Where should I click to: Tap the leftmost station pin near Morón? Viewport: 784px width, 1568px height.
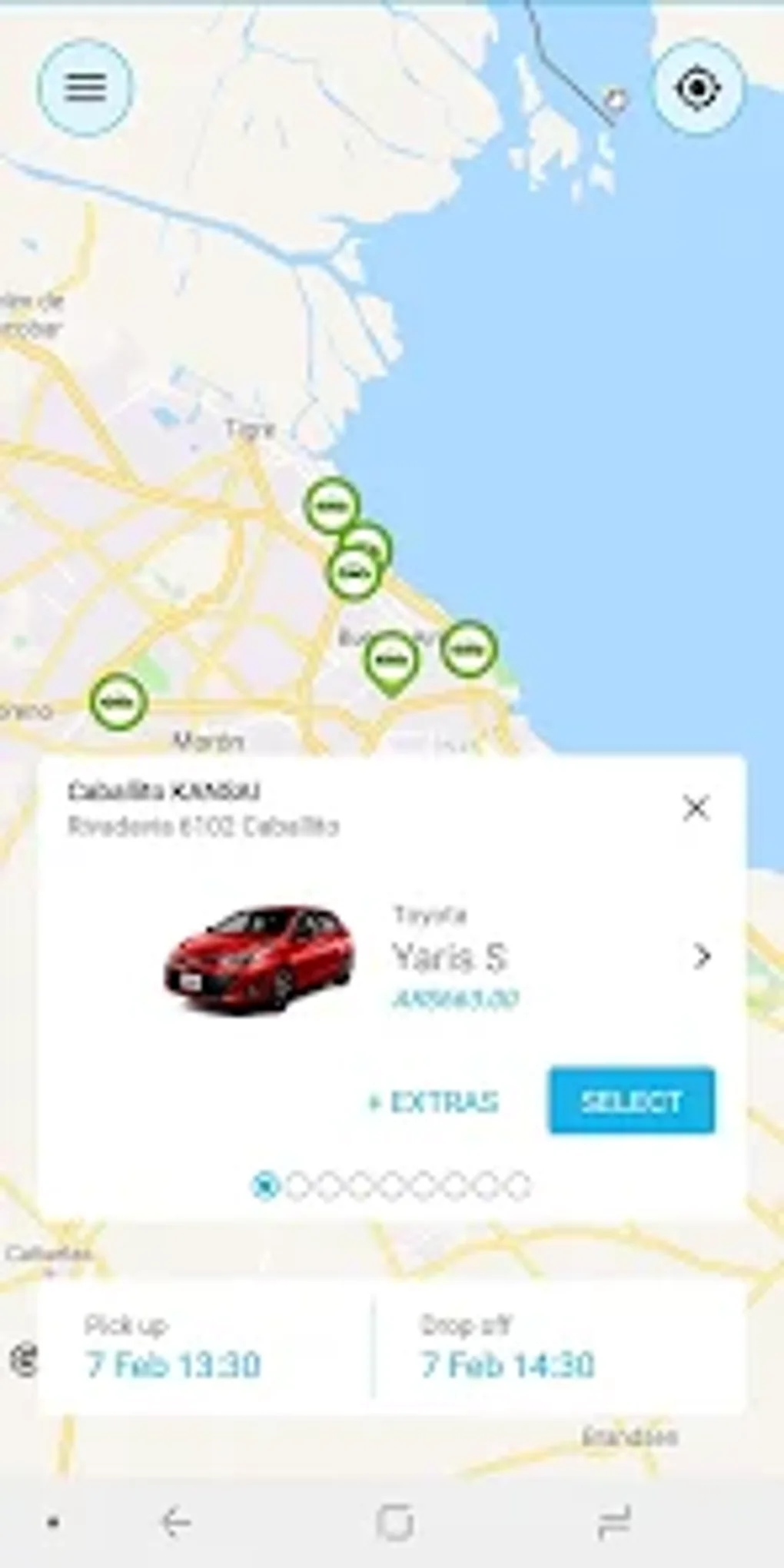118,701
